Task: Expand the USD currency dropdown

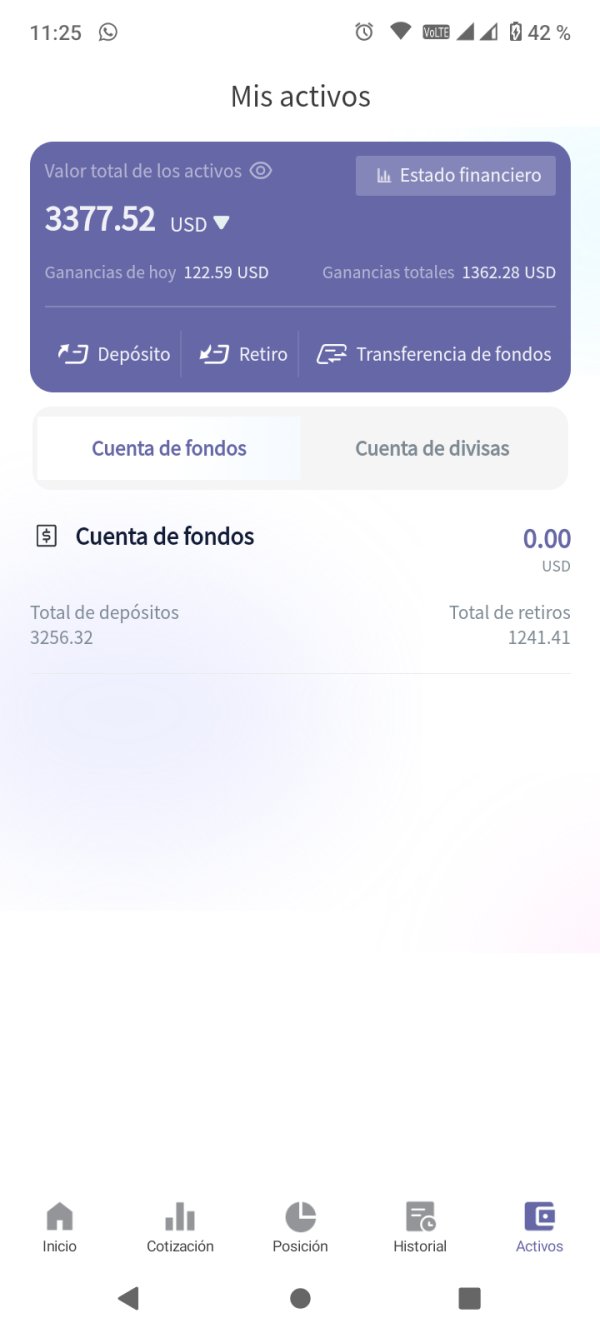Action: click(200, 224)
